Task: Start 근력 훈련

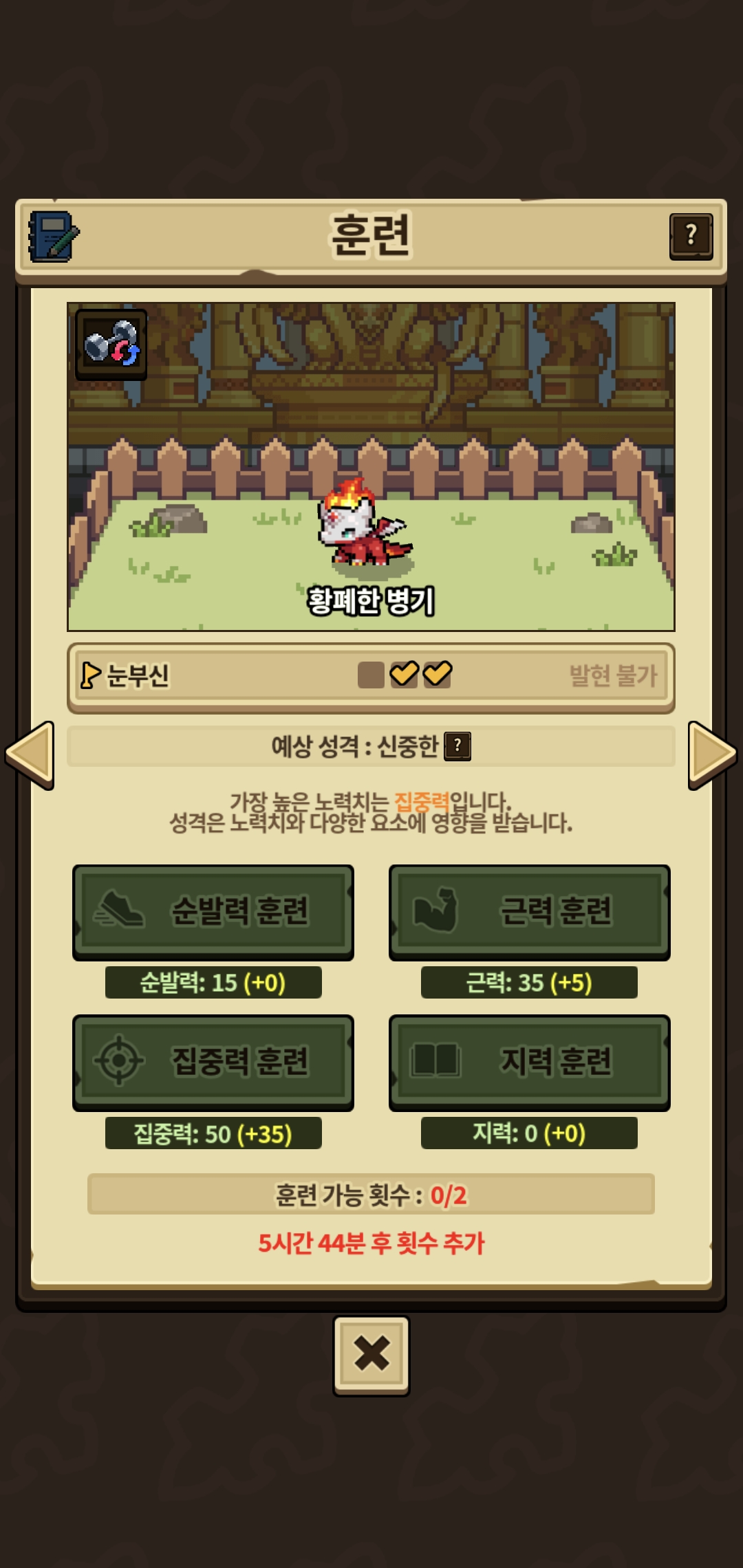Action: (x=529, y=911)
